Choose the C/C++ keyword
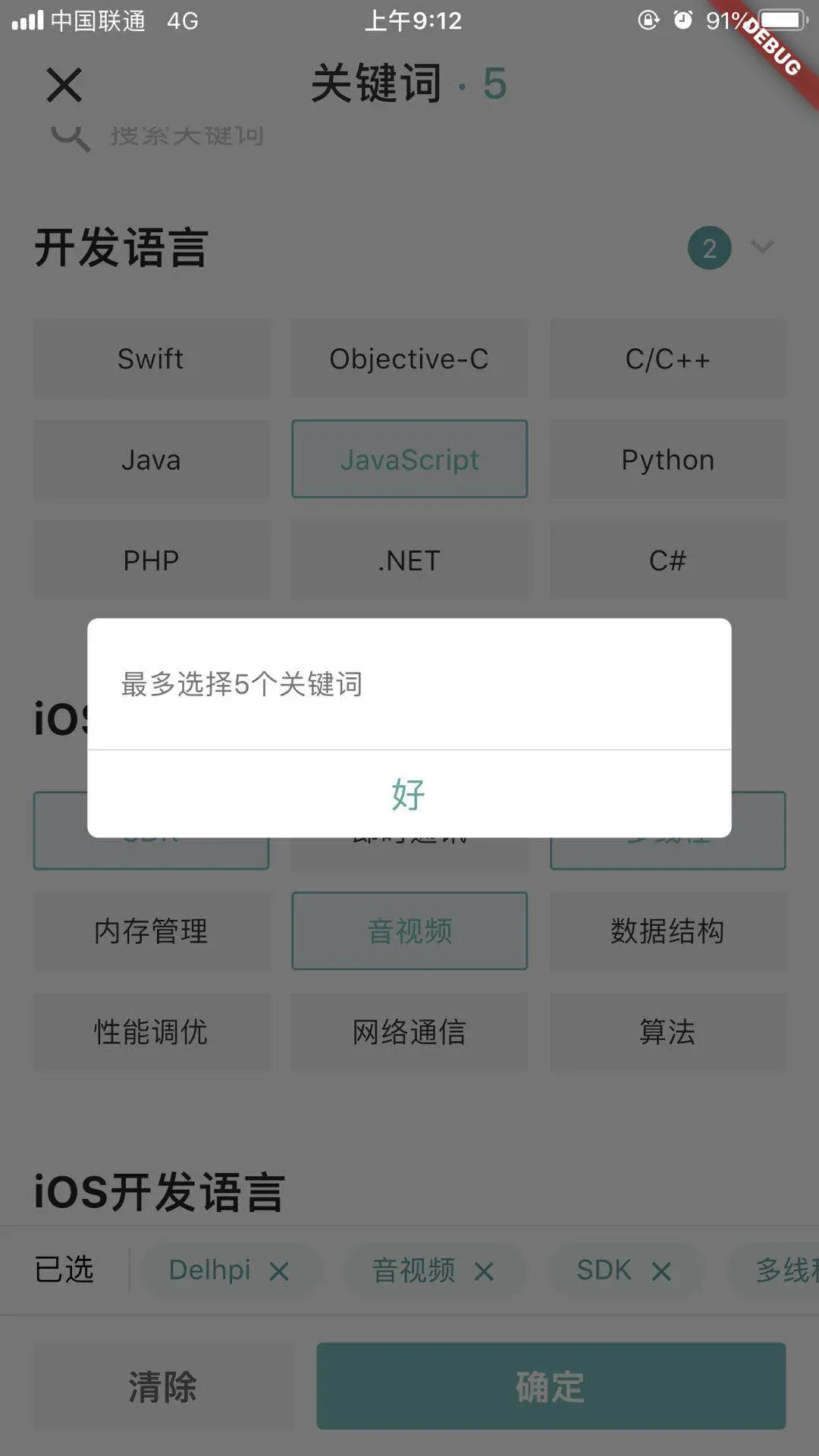 click(x=667, y=359)
